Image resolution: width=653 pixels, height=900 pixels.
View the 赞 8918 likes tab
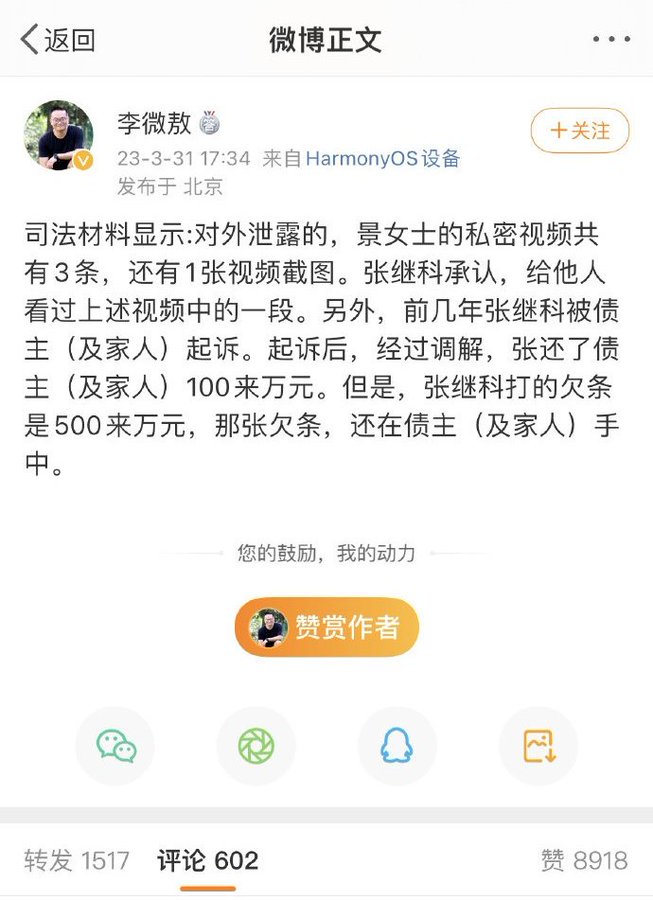point(584,860)
